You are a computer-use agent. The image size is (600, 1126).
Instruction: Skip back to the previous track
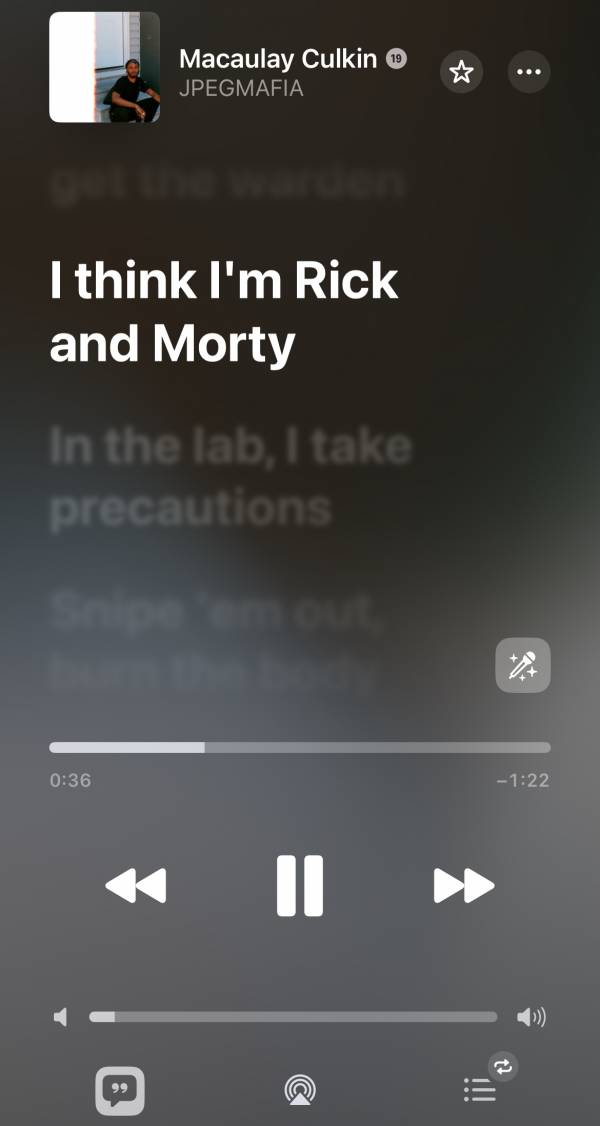[x=136, y=886]
